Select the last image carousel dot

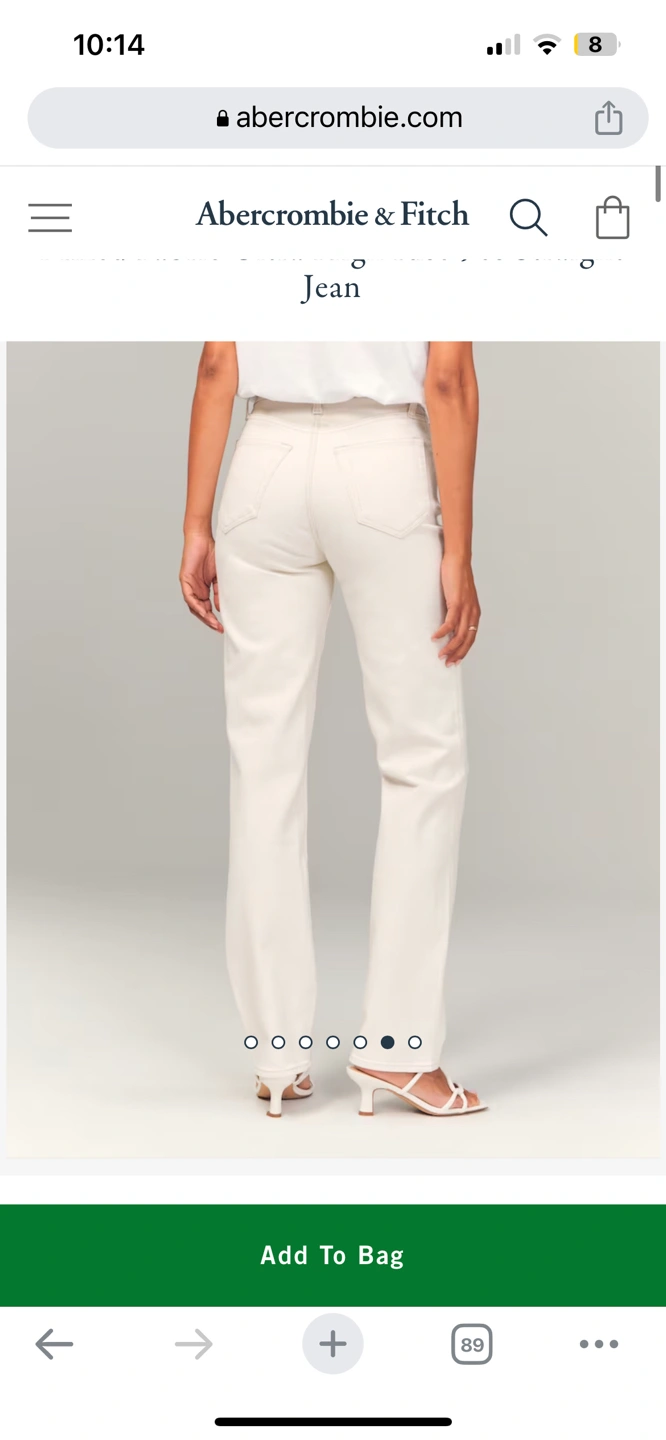415,1042
